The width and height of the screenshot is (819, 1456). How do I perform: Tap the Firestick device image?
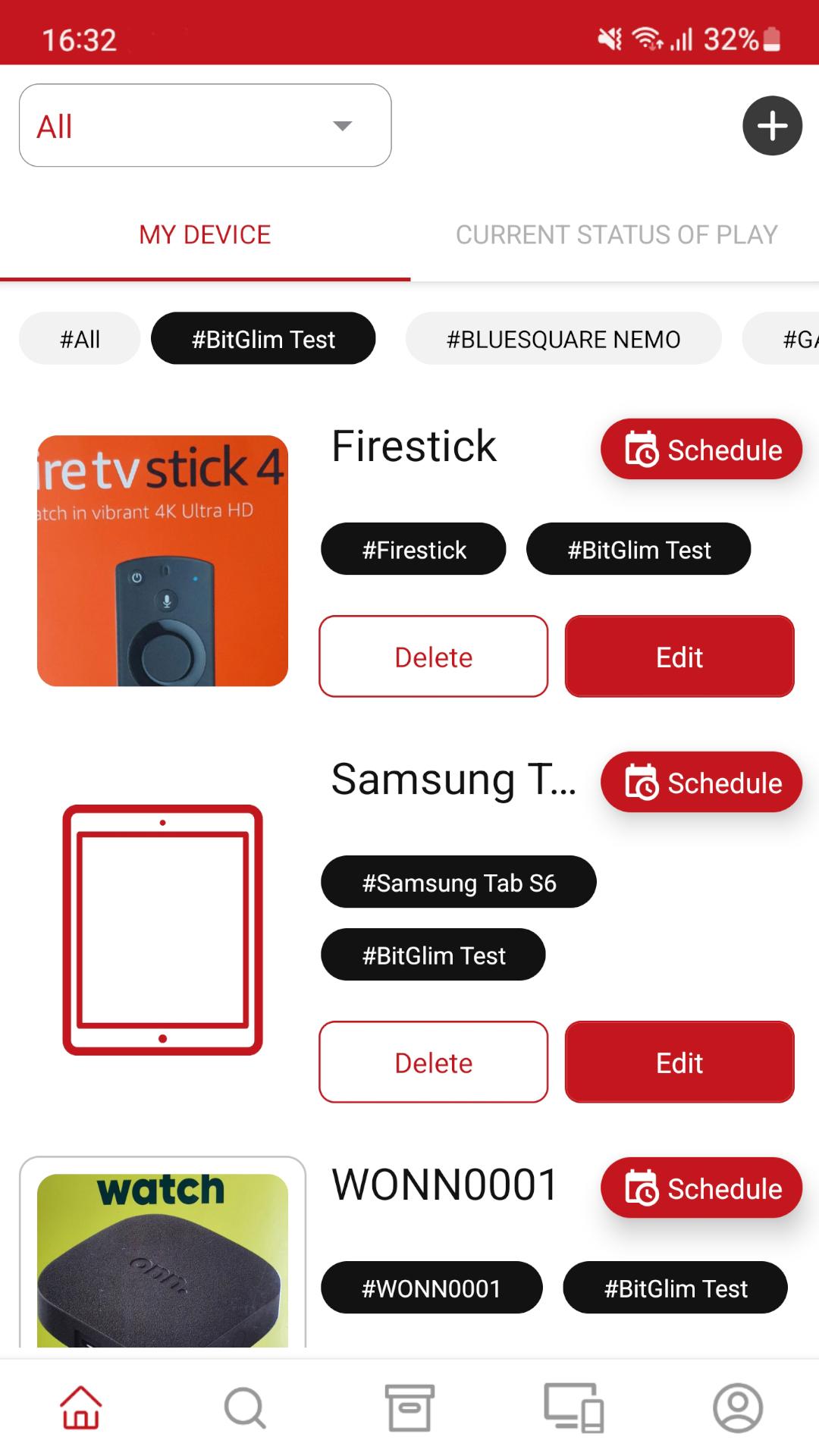tap(162, 561)
